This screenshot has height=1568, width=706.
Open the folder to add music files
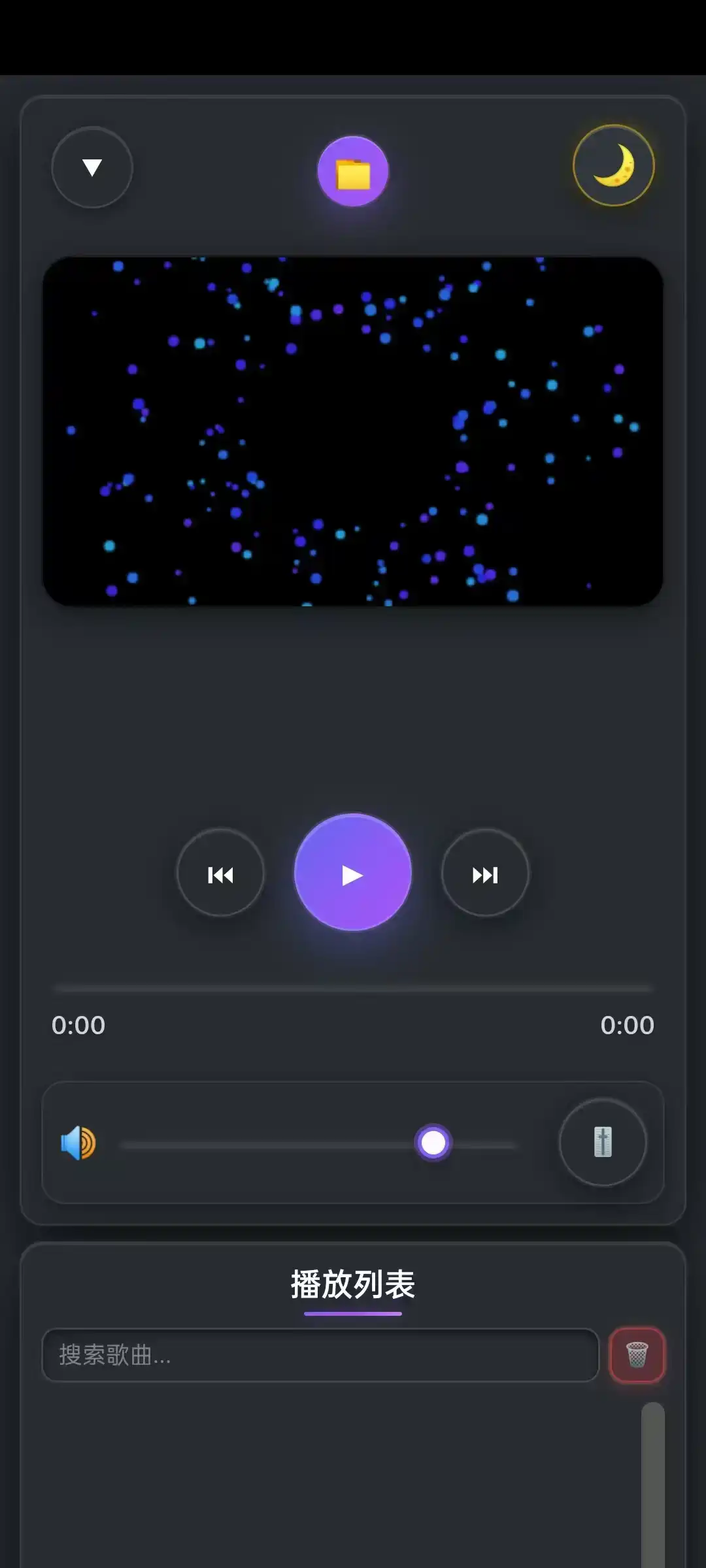pyautogui.click(x=353, y=172)
